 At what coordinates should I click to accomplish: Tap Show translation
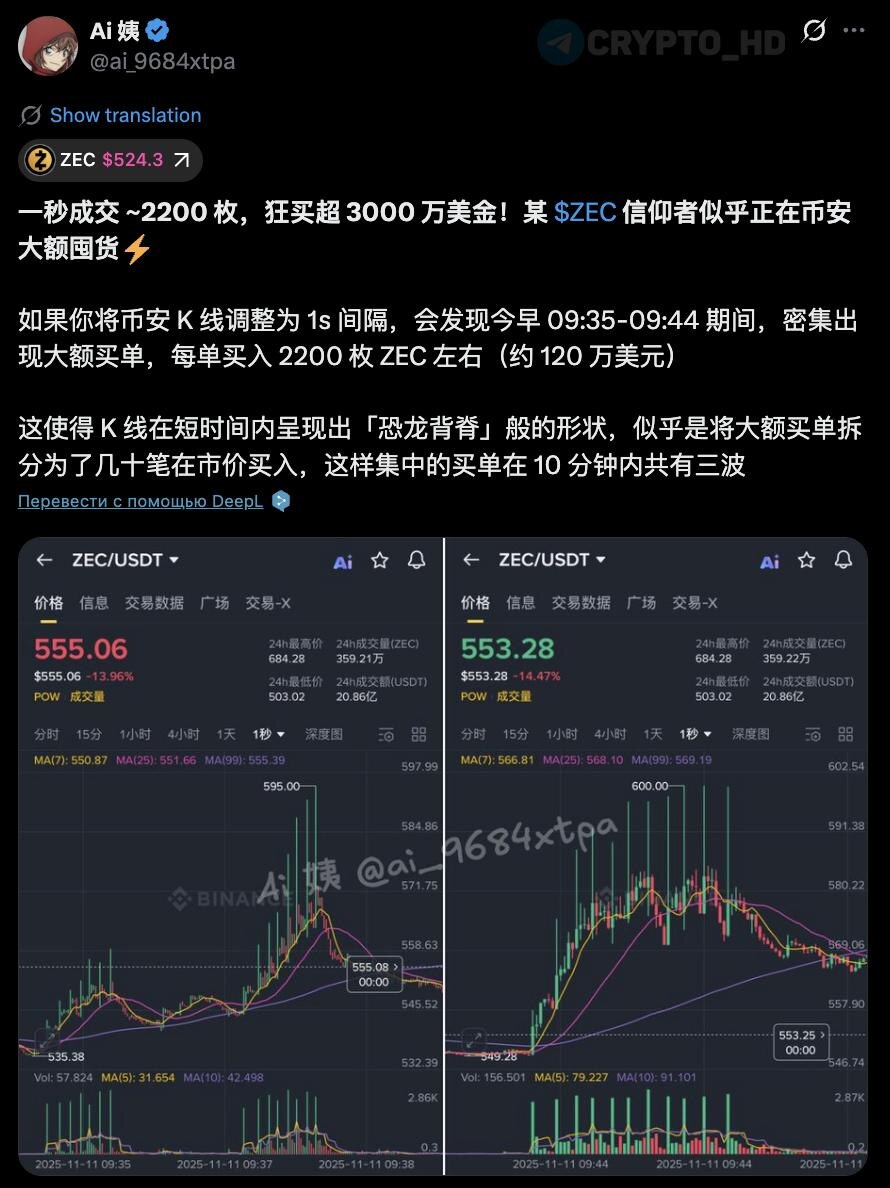coord(126,115)
